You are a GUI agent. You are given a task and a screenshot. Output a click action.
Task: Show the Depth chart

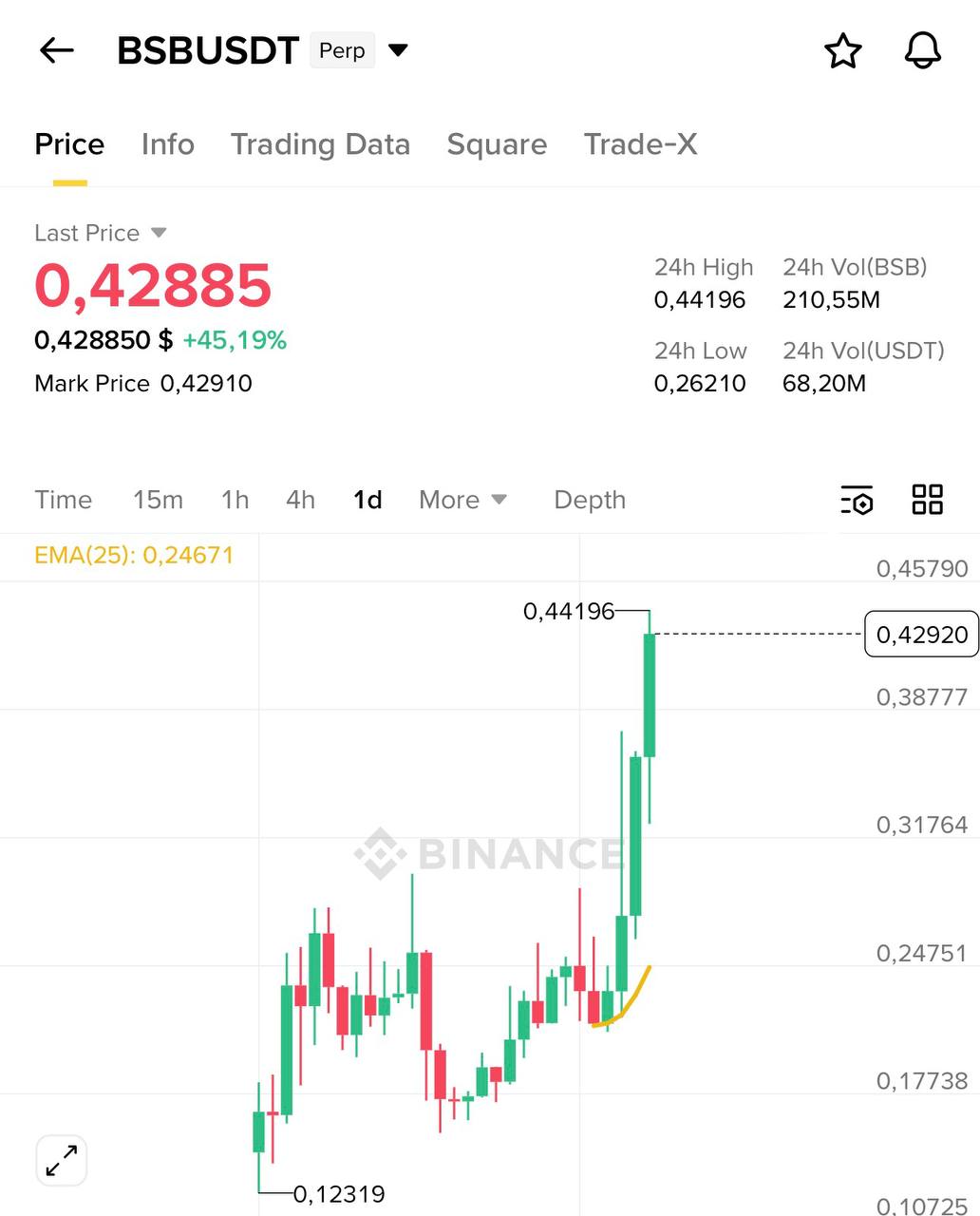click(x=590, y=500)
